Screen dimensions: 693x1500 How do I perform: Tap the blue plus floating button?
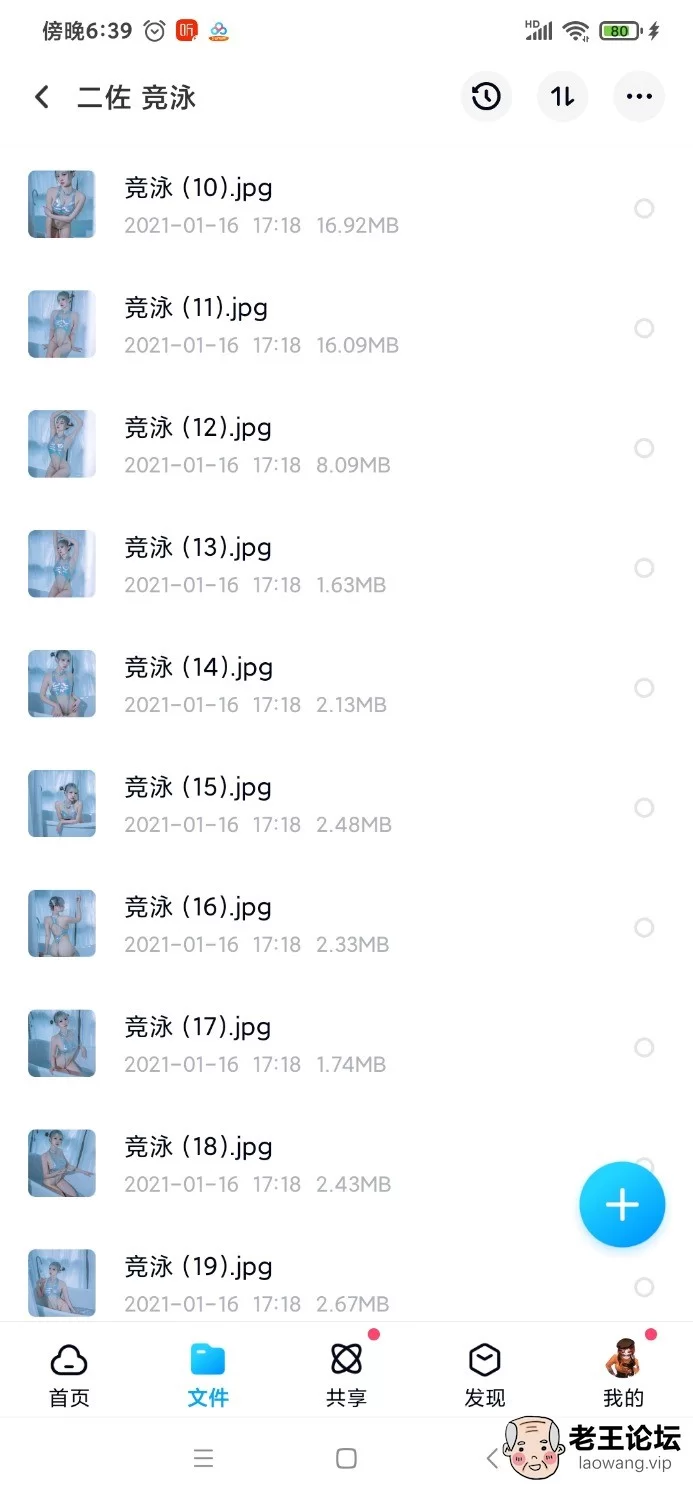coord(622,1204)
